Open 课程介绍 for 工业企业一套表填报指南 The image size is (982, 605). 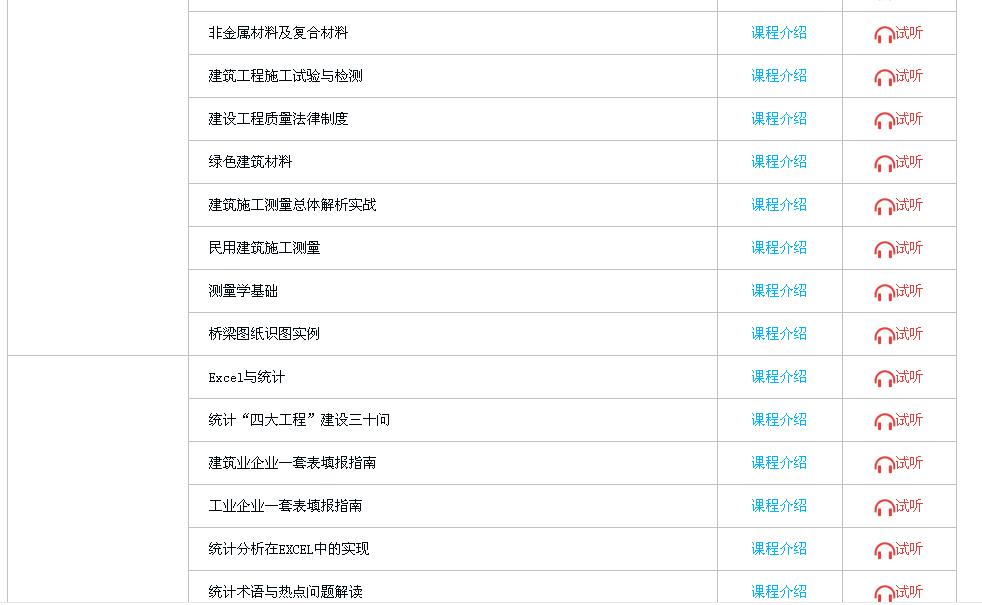click(779, 506)
